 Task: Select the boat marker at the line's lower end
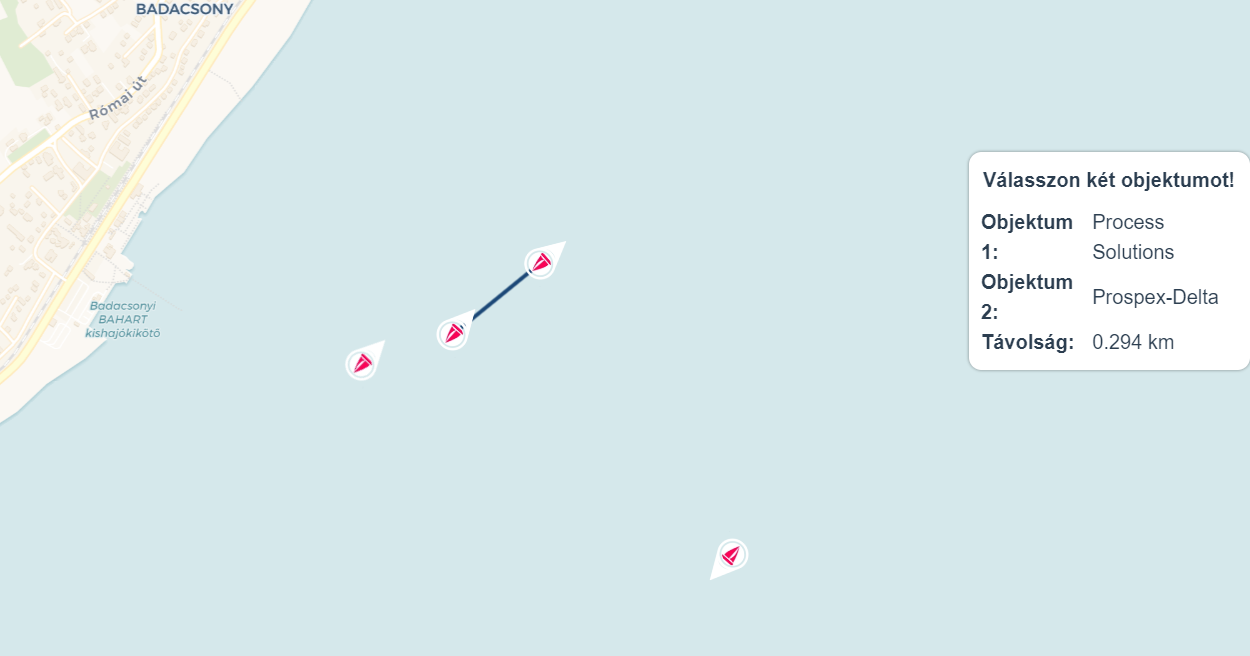(453, 333)
